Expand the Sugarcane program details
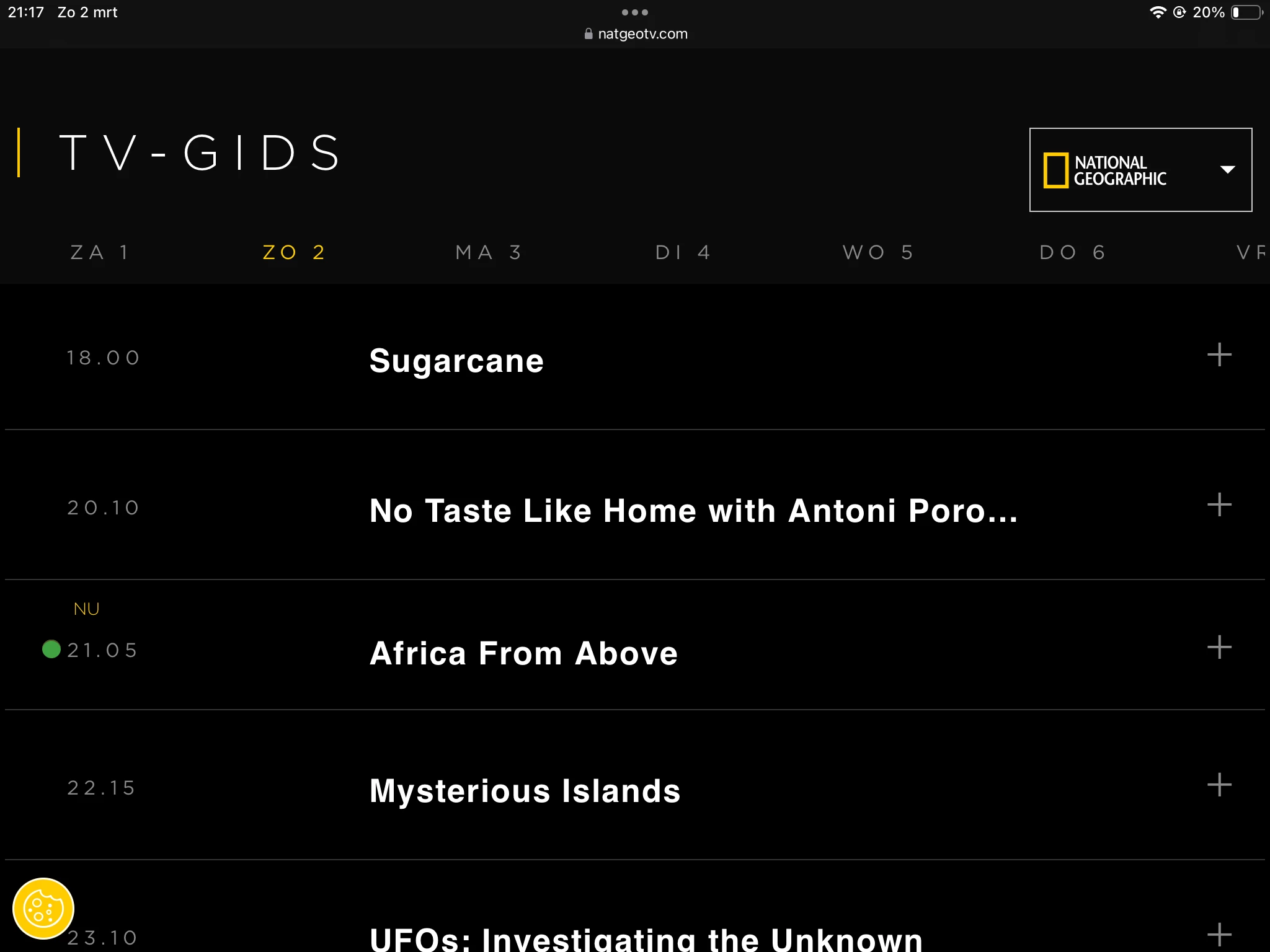This screenshot has width=1270, height=952. [1219, 355]
